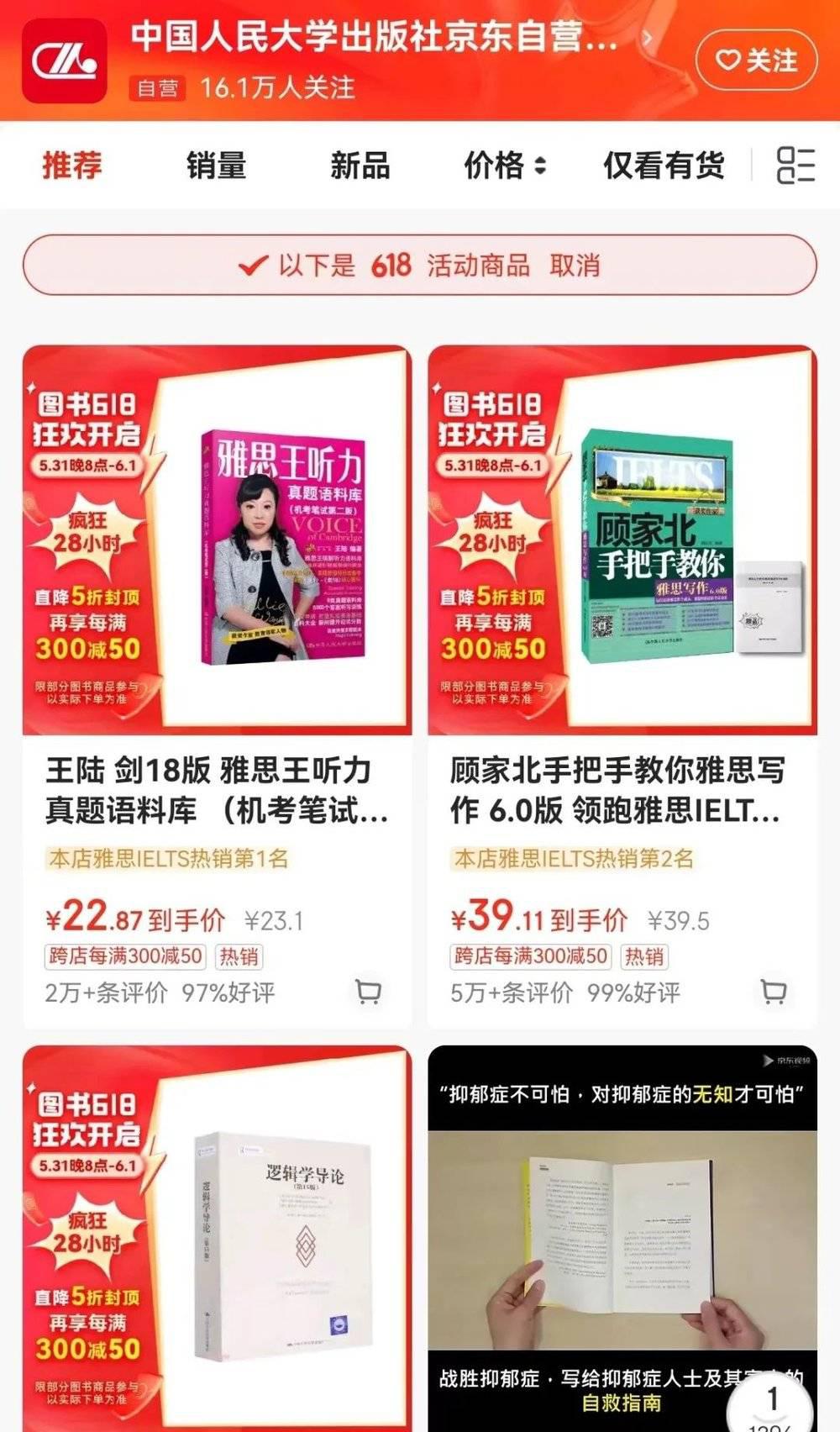Tap 跨店每满300减50 tag on 雅思王听力
Screen dimensions: 840x1432
125,956
